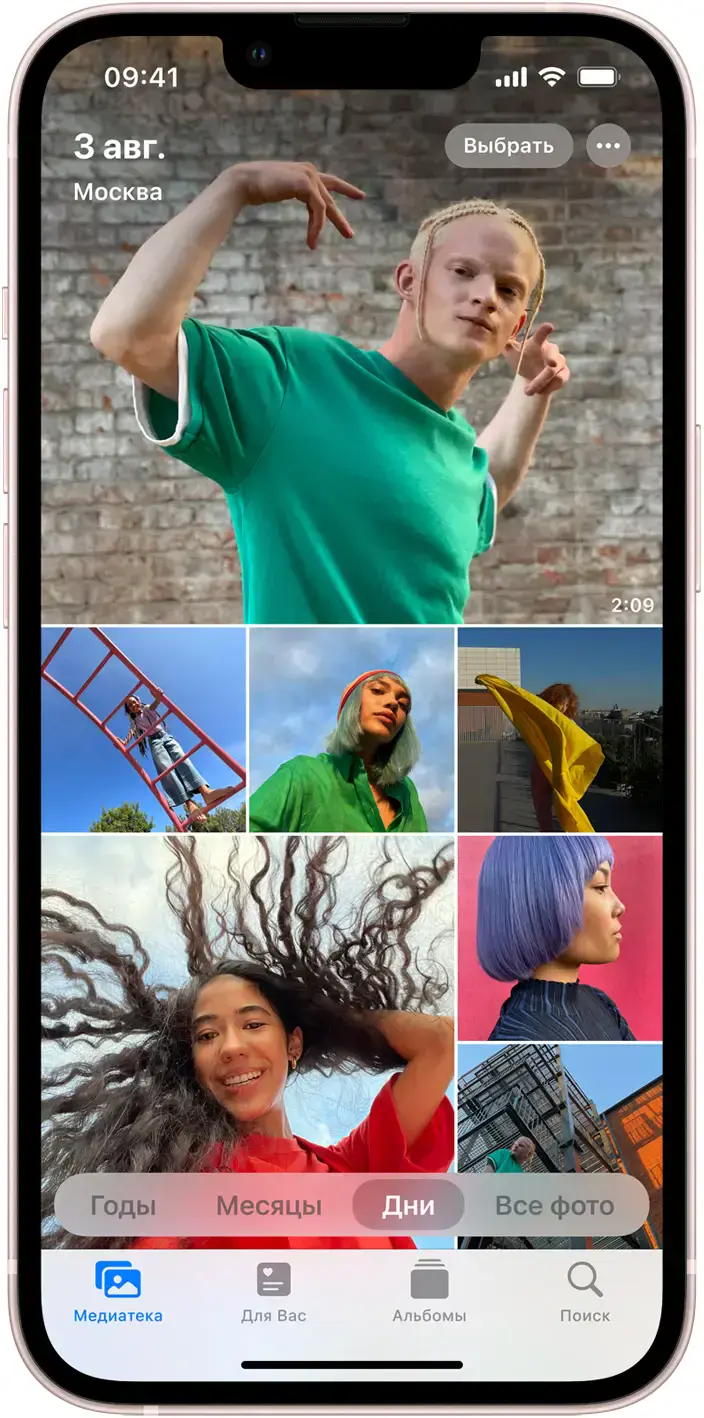Open the 2:09 video of man in green shirt
The height and width of the screenshot is (1418, 704).
(x=350, y=400)
